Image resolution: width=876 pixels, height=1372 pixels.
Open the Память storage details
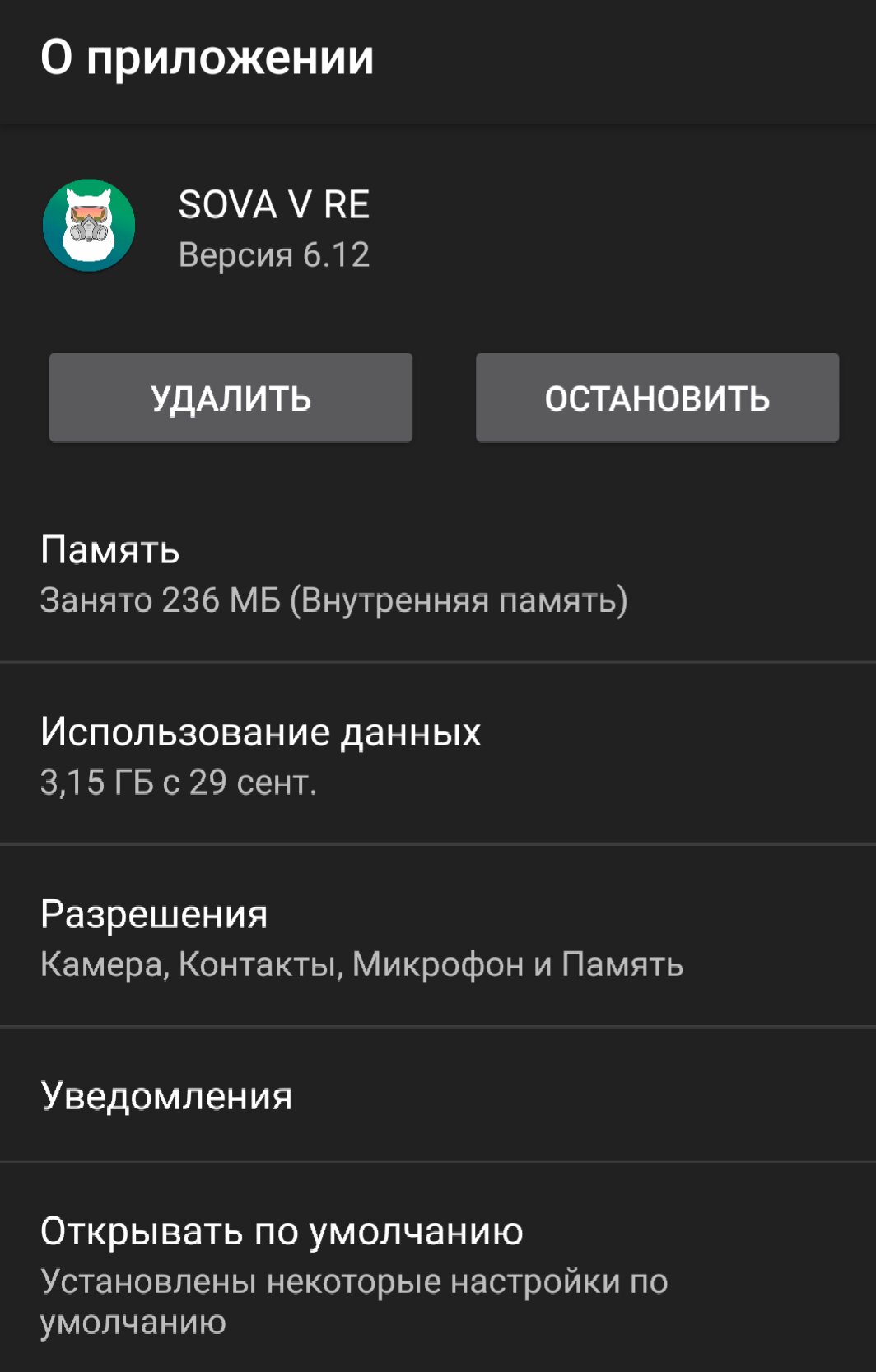point(333,575)
